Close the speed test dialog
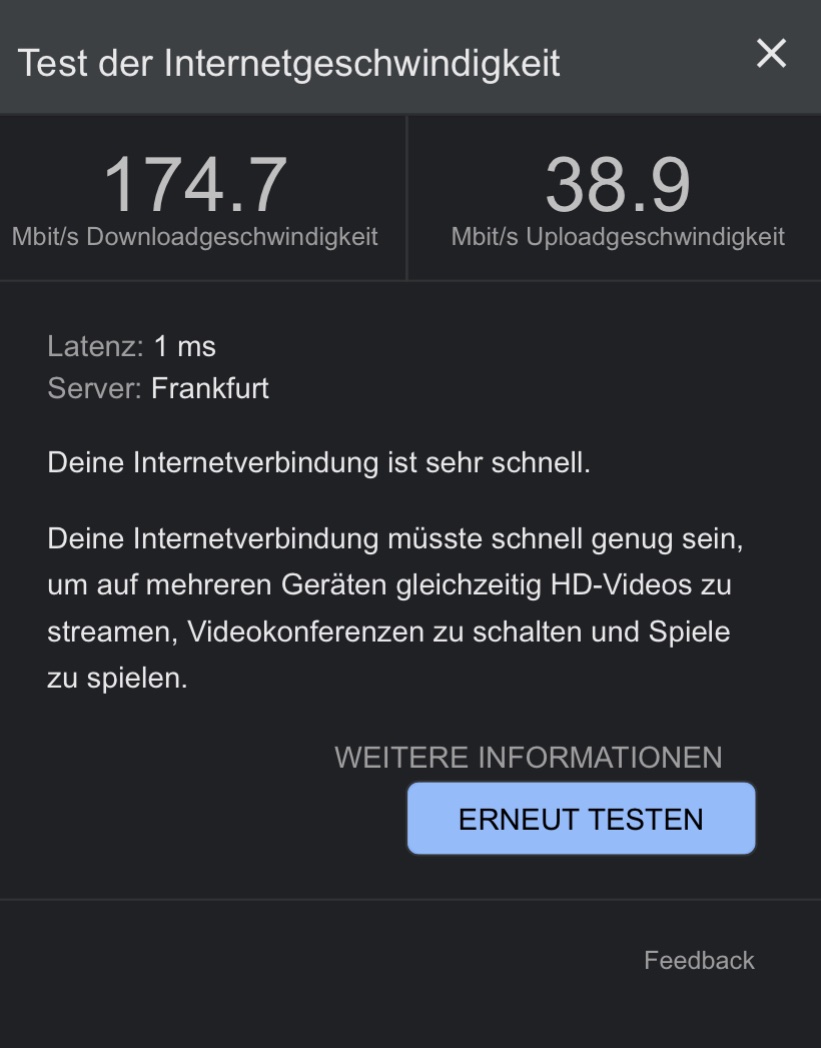Screen dimensions: 821x1048 click(771, 54)
